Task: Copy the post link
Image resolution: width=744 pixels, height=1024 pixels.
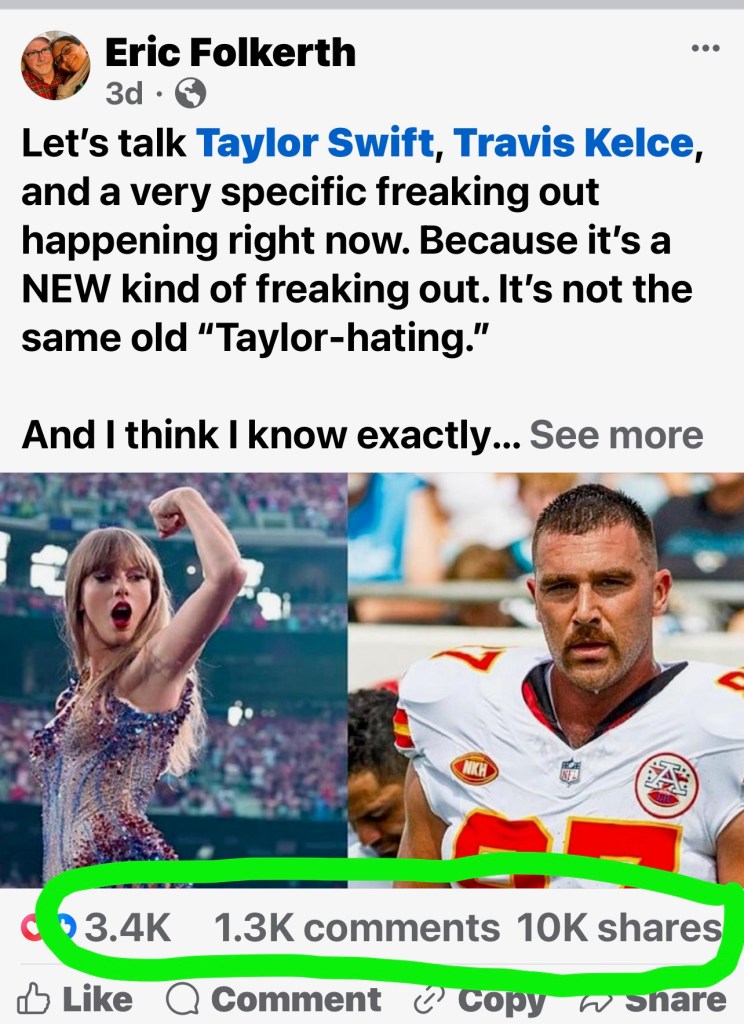Action: pyautogui.click(x=480, y=999)
